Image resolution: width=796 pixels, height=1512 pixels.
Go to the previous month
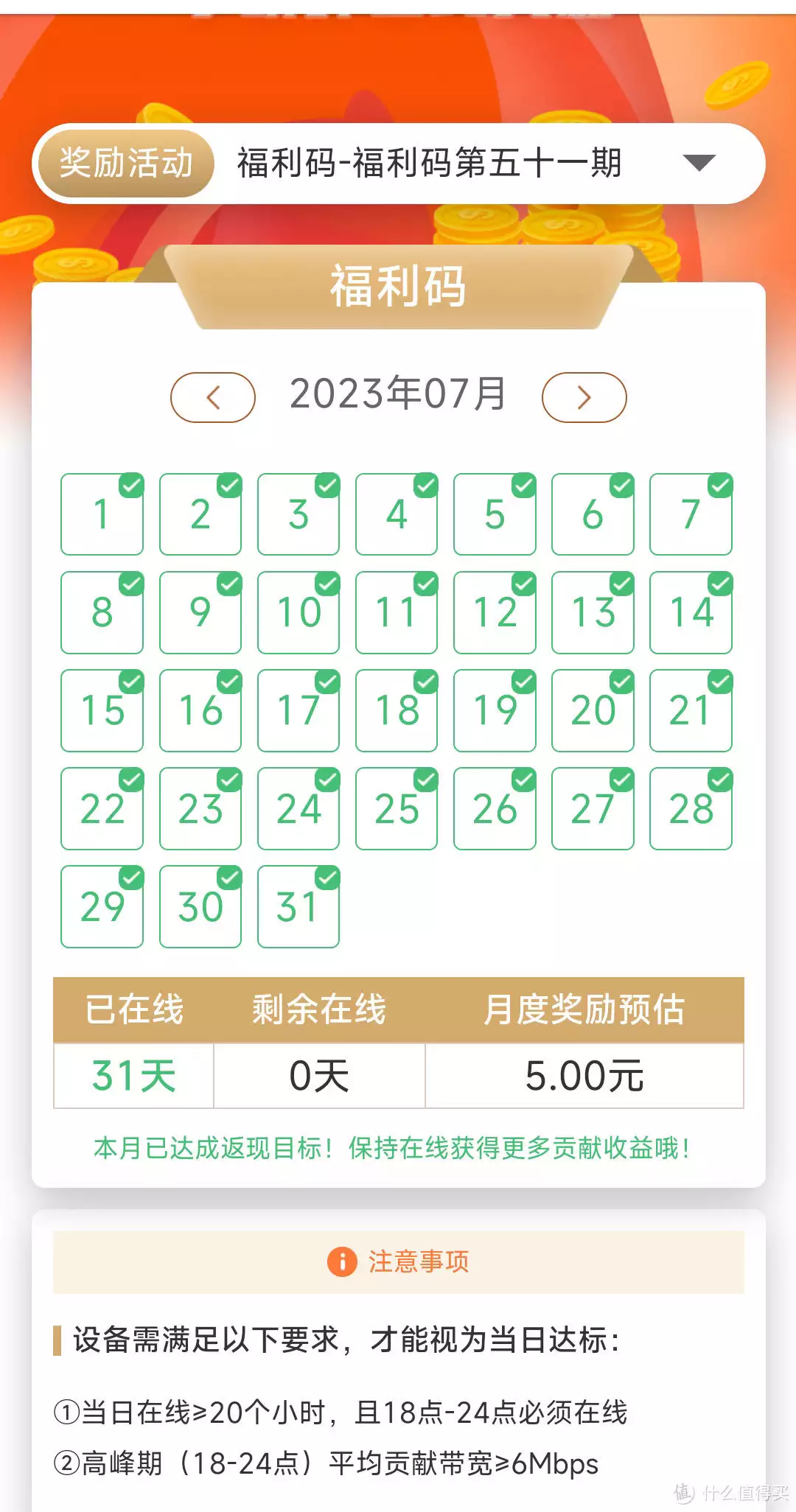pos(213,398)
